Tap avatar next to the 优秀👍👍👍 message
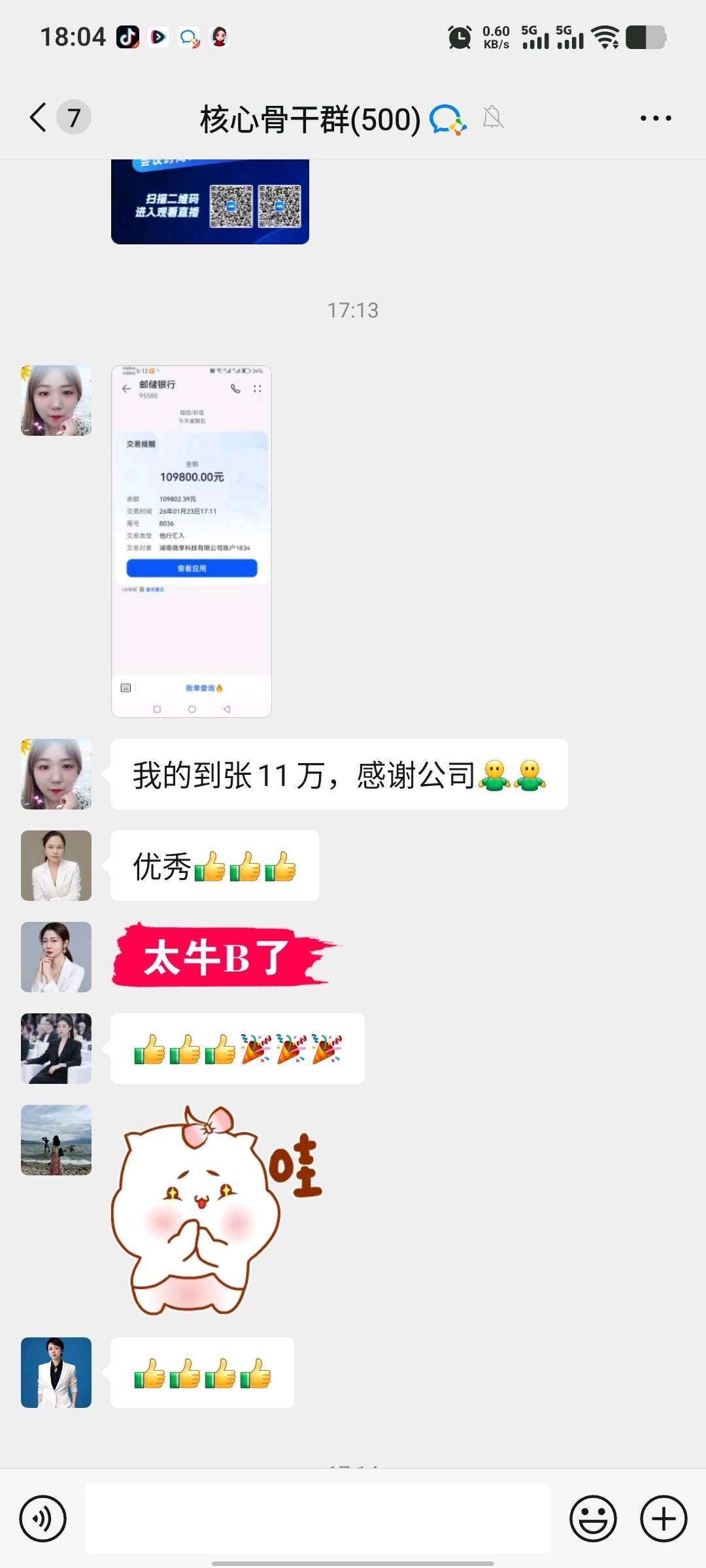The width and height of the screenshot is (706, 1568). point(56,866)
